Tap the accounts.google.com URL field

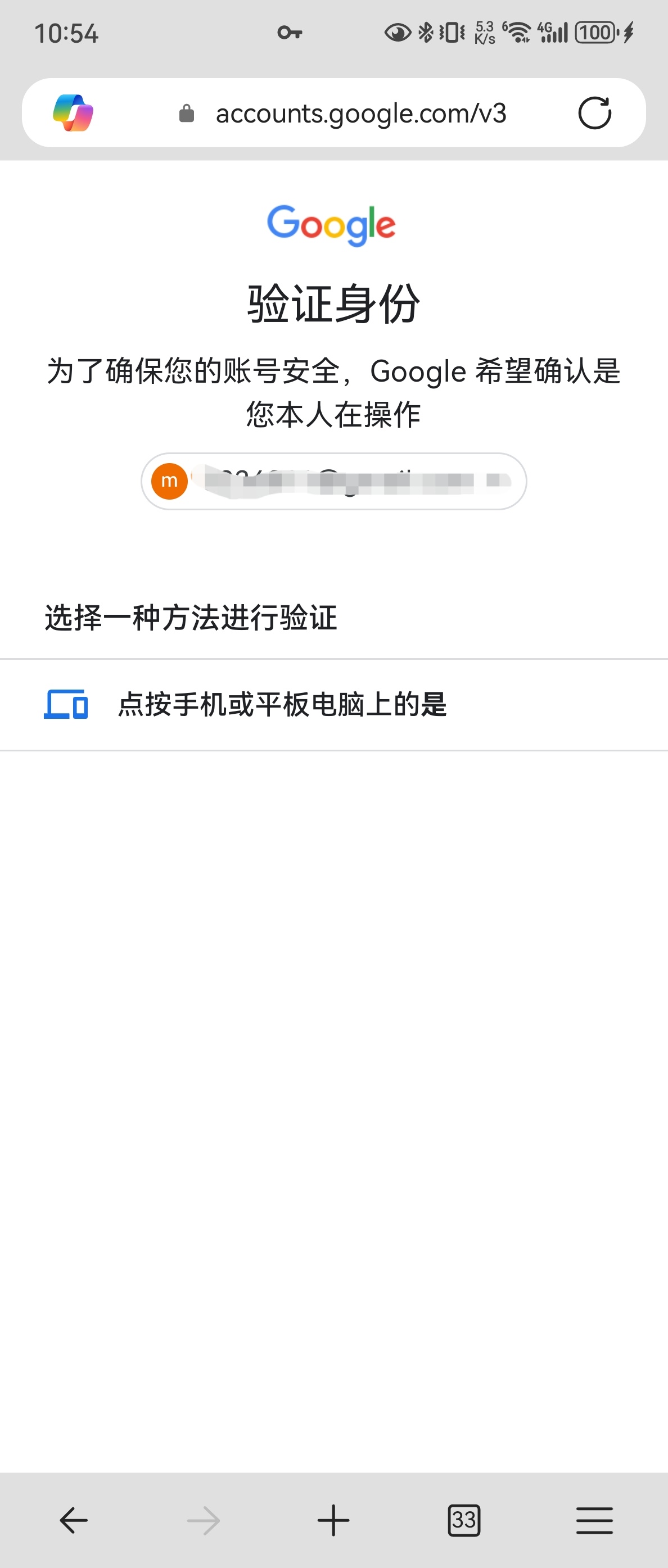tap(343, 113)
